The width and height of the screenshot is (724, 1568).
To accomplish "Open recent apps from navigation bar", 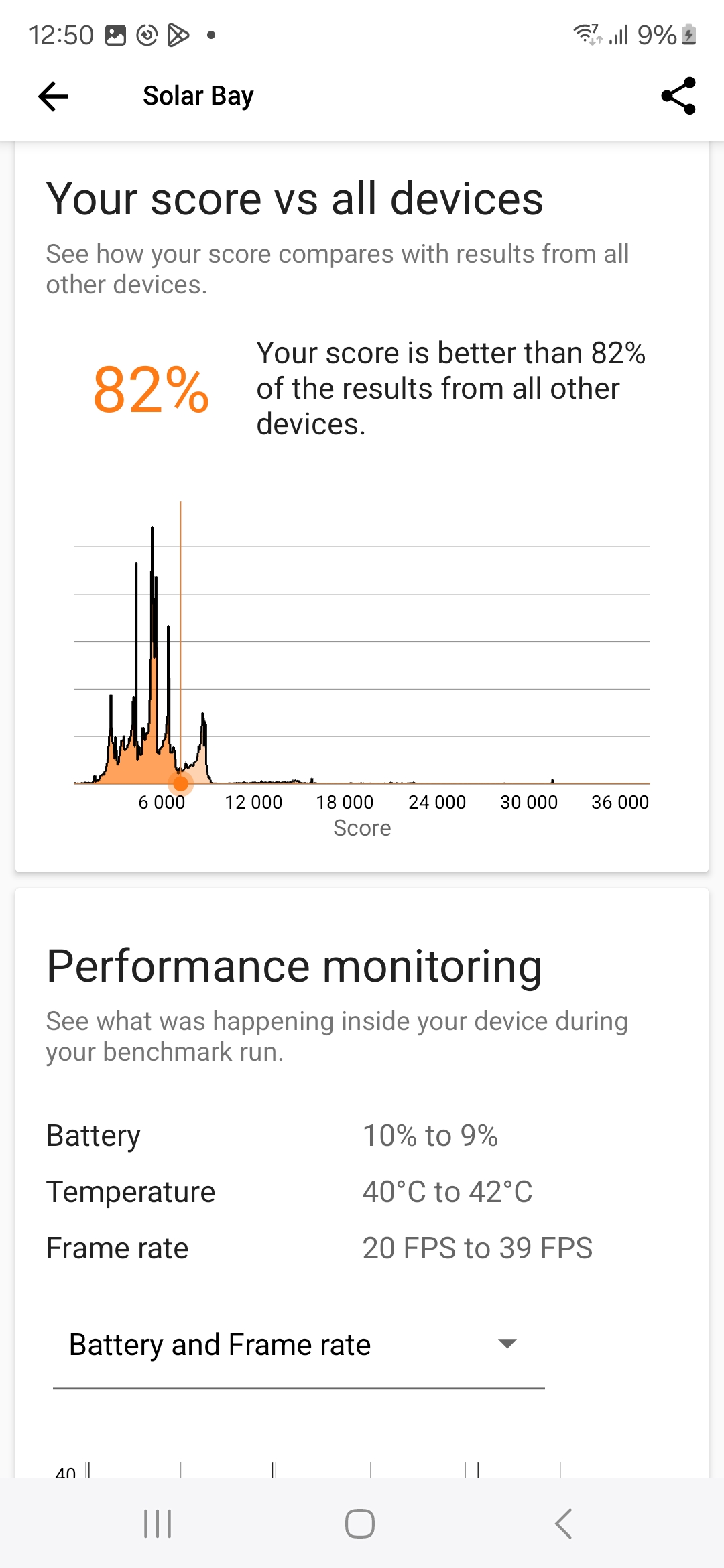I will [x=158, y=1523].
